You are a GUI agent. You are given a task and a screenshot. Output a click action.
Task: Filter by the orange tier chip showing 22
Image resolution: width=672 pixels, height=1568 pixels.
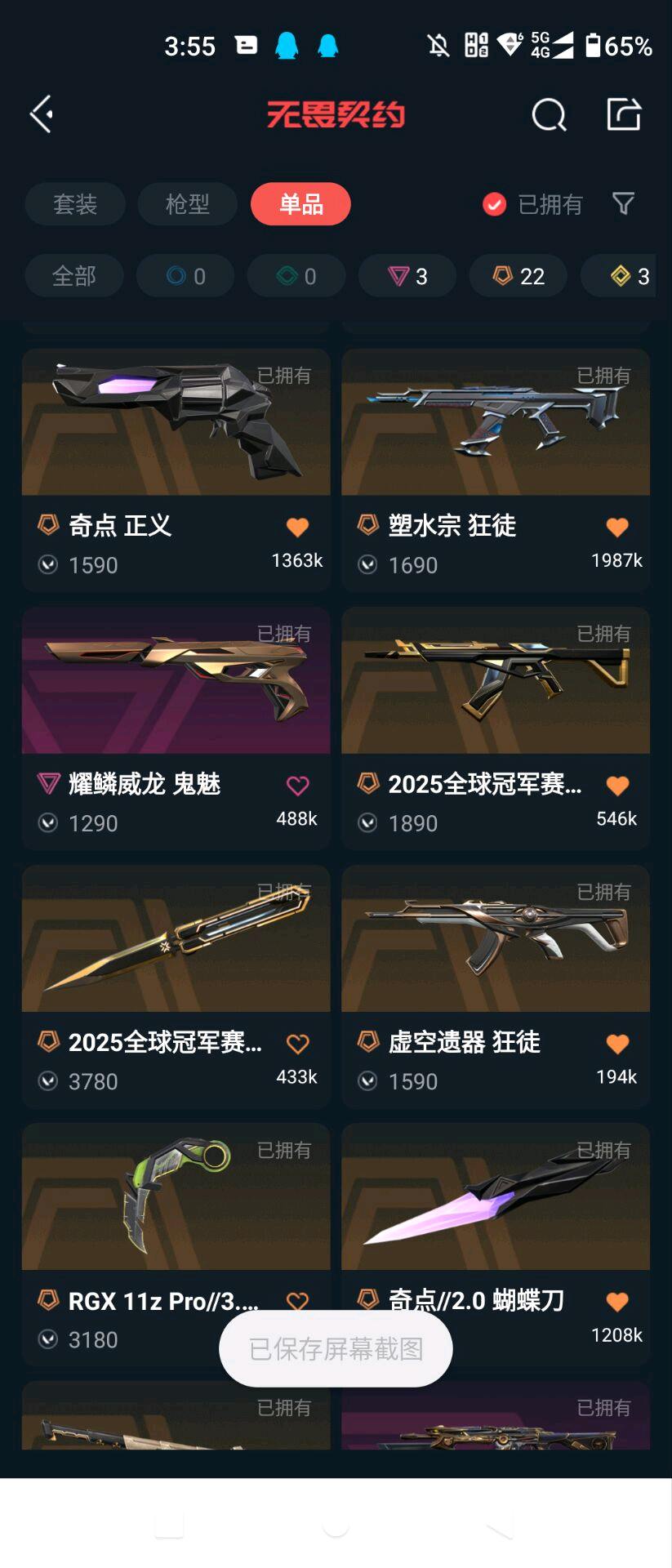point(518,276)
